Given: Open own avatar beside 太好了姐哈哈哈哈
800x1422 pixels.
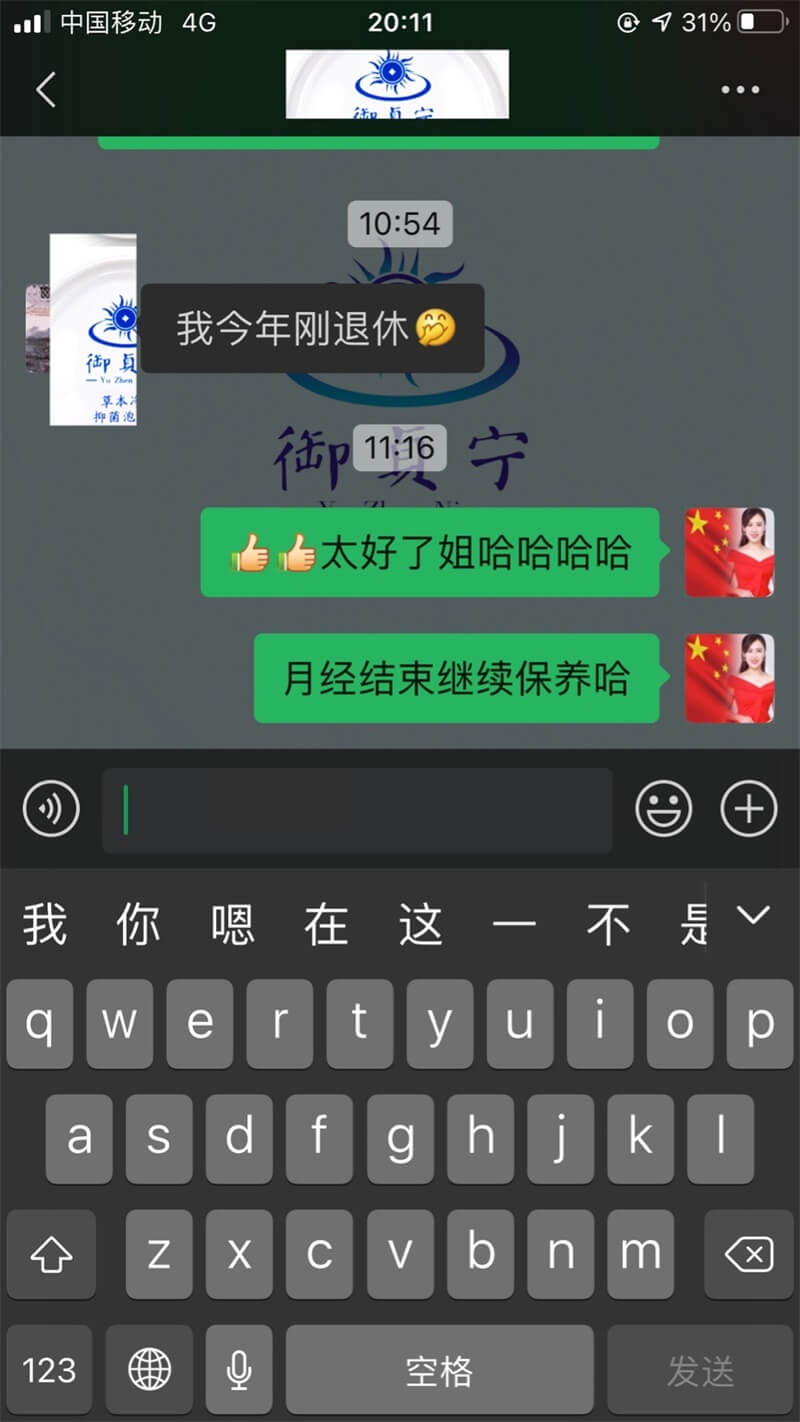Looking at the screenshot, I should pos(729,553).
